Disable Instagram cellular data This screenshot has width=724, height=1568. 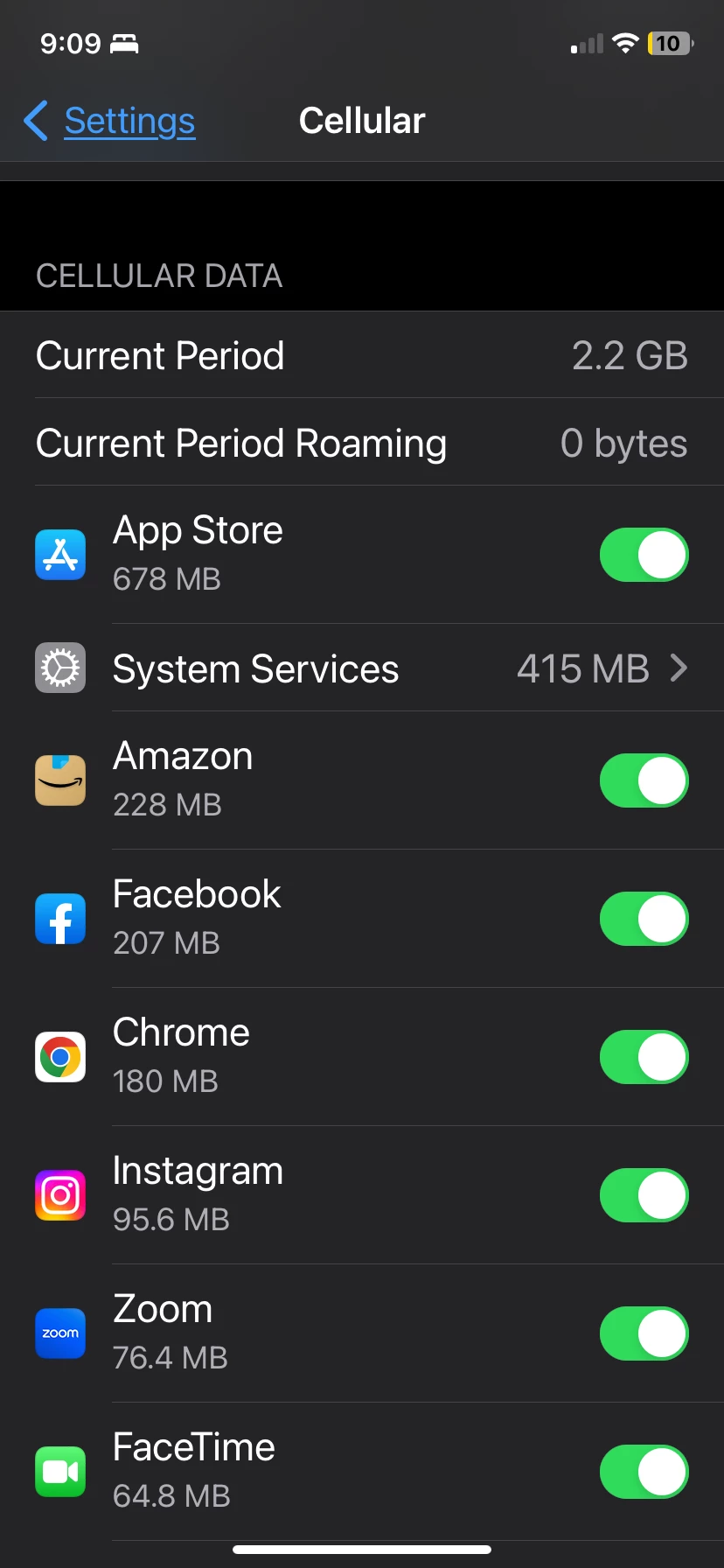pos(644,1195)
